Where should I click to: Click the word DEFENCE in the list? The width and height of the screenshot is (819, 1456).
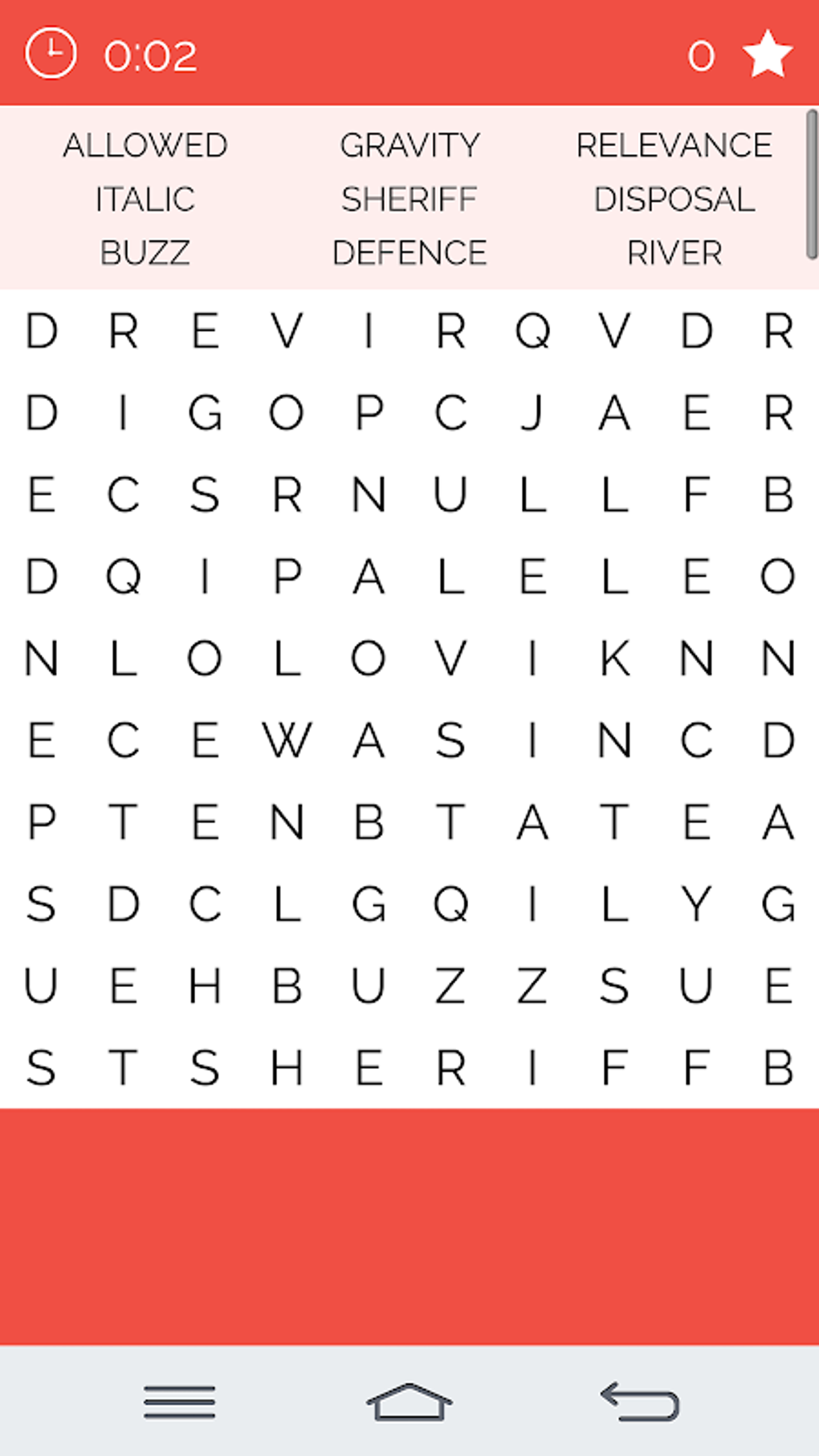point(409,252)
